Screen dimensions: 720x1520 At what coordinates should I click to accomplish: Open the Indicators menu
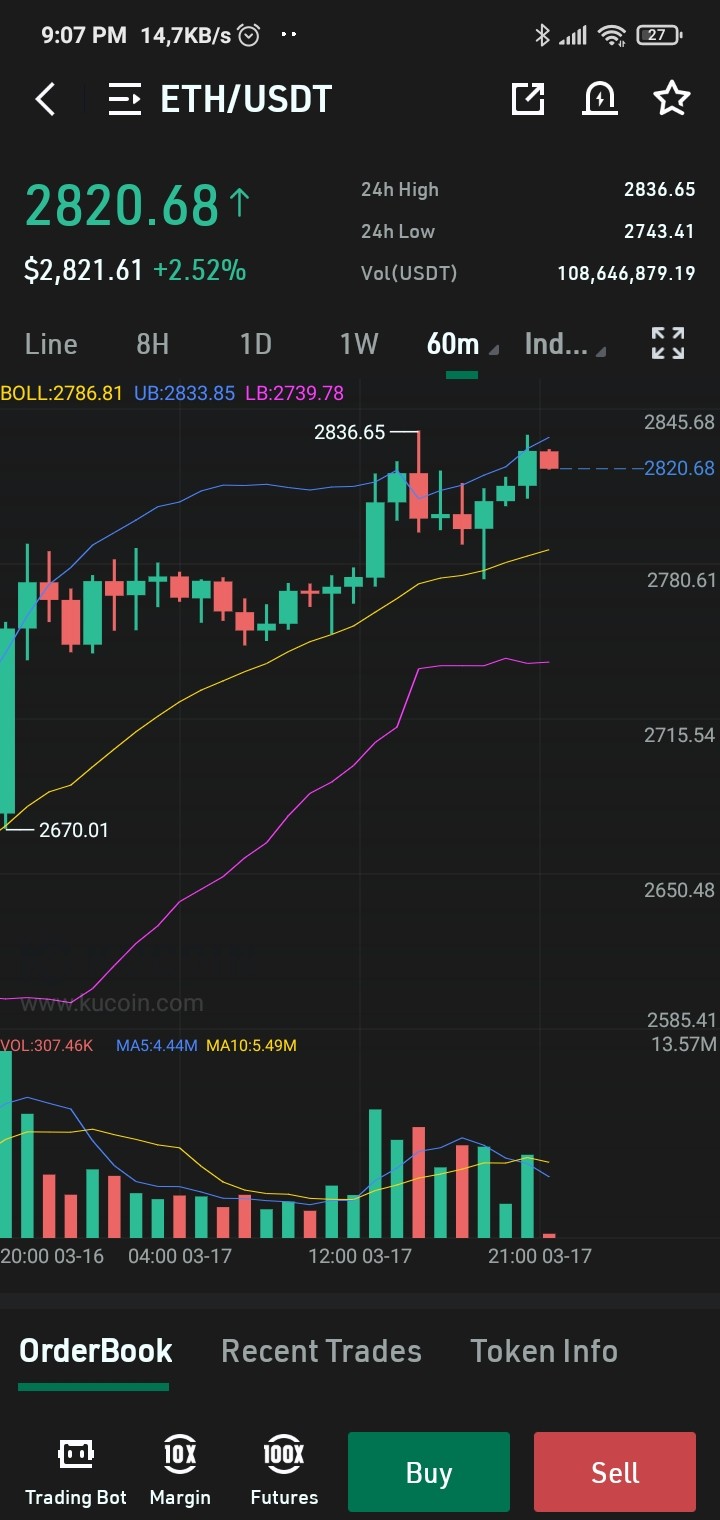(565, 344)
